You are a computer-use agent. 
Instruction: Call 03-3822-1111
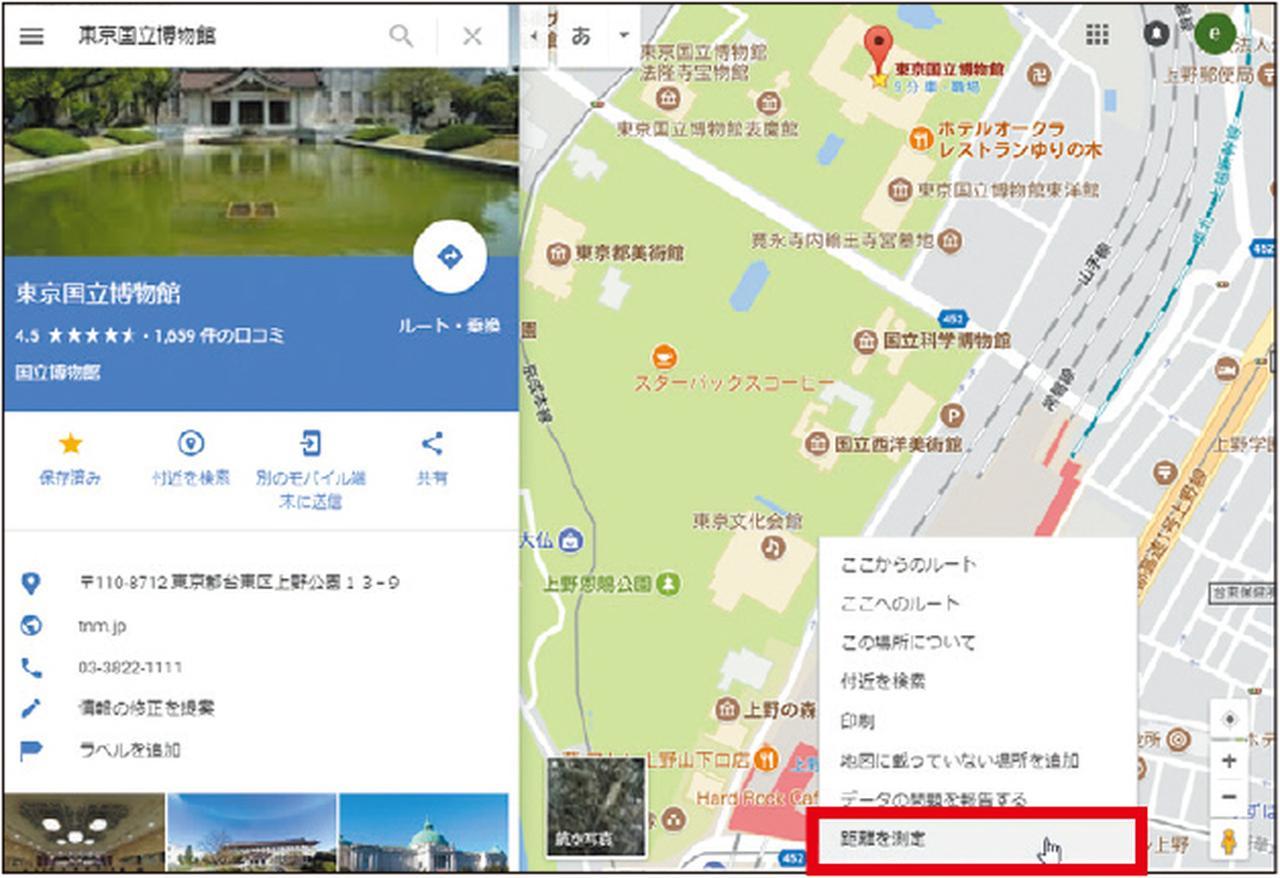(x=130, y=667)
